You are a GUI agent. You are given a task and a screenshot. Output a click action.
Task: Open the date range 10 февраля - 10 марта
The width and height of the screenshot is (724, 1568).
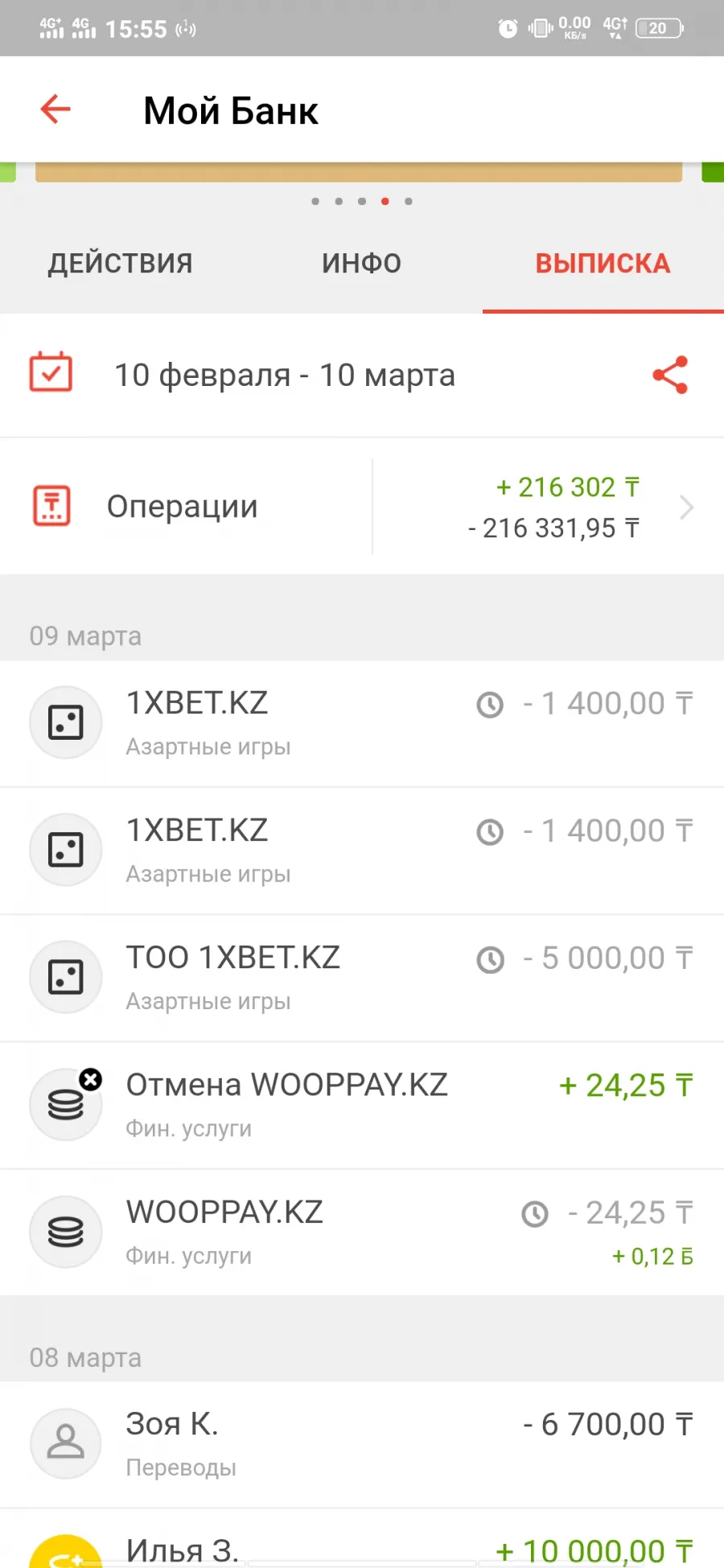(x=285, y=375)
